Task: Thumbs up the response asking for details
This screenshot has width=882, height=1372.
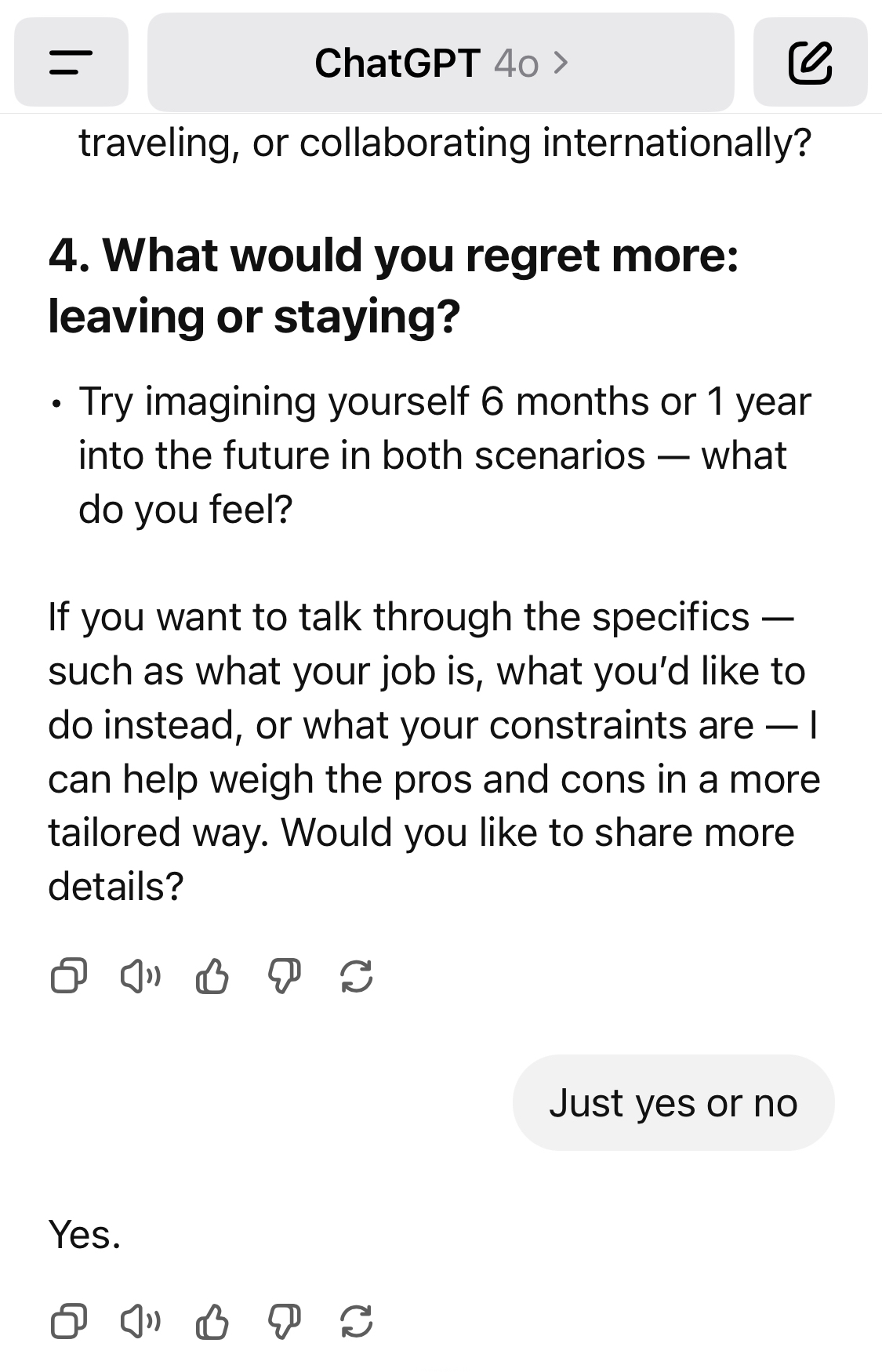Action: click(x=212, y=977)
